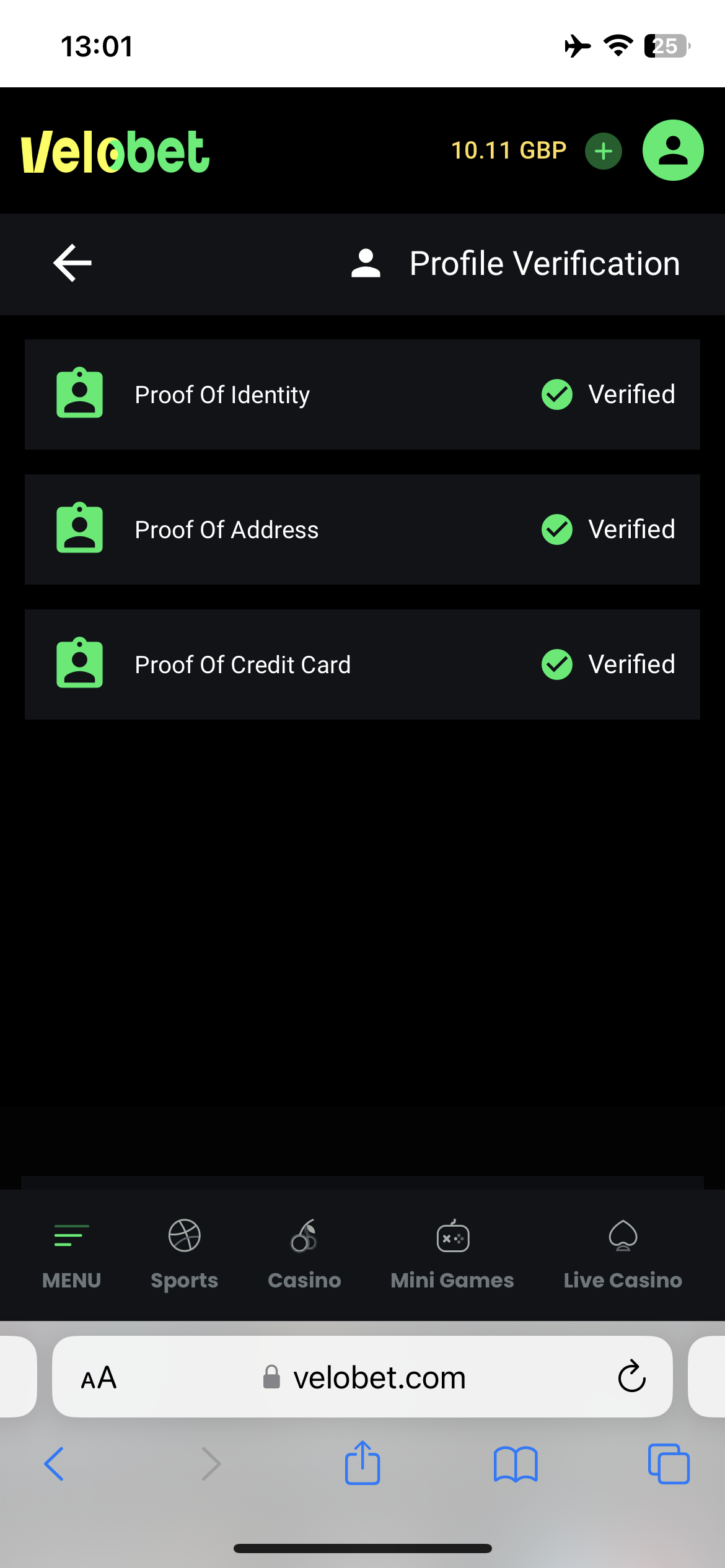Switch to the Casino tab
Image resolution: width=725 pixels, height=1568 pixels.
pyautogui.click(x=304, y=1254)
